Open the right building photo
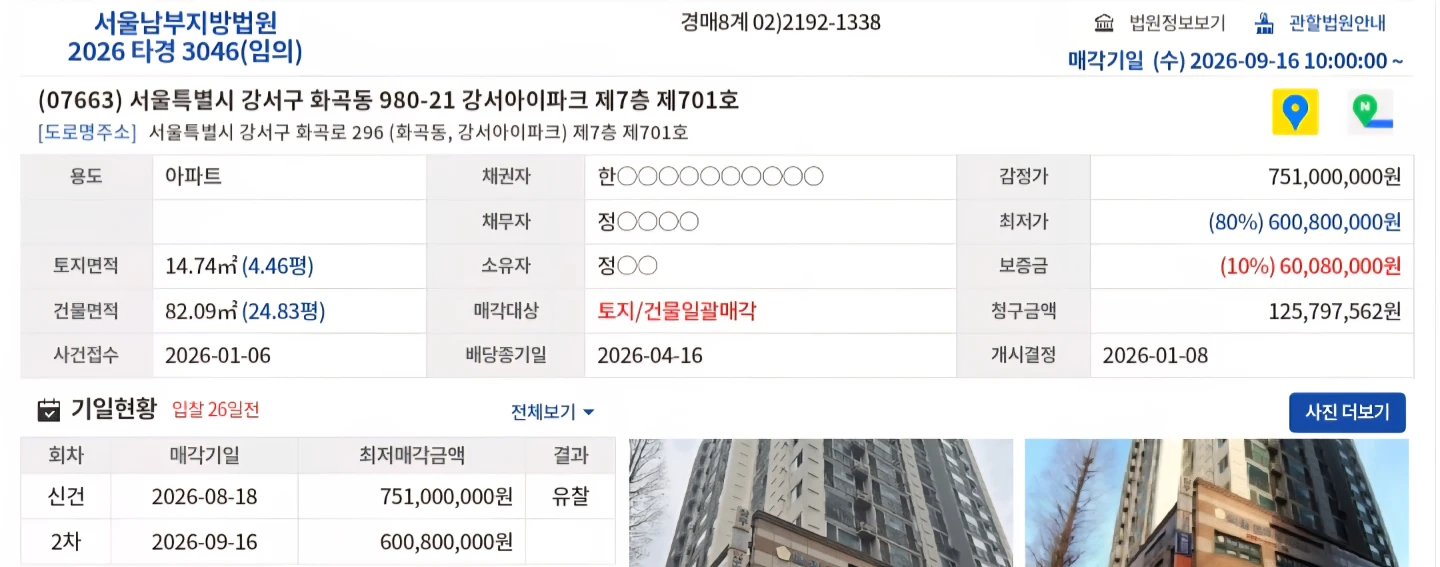This screenshot has width=1440, height=567. (1217, 503)
